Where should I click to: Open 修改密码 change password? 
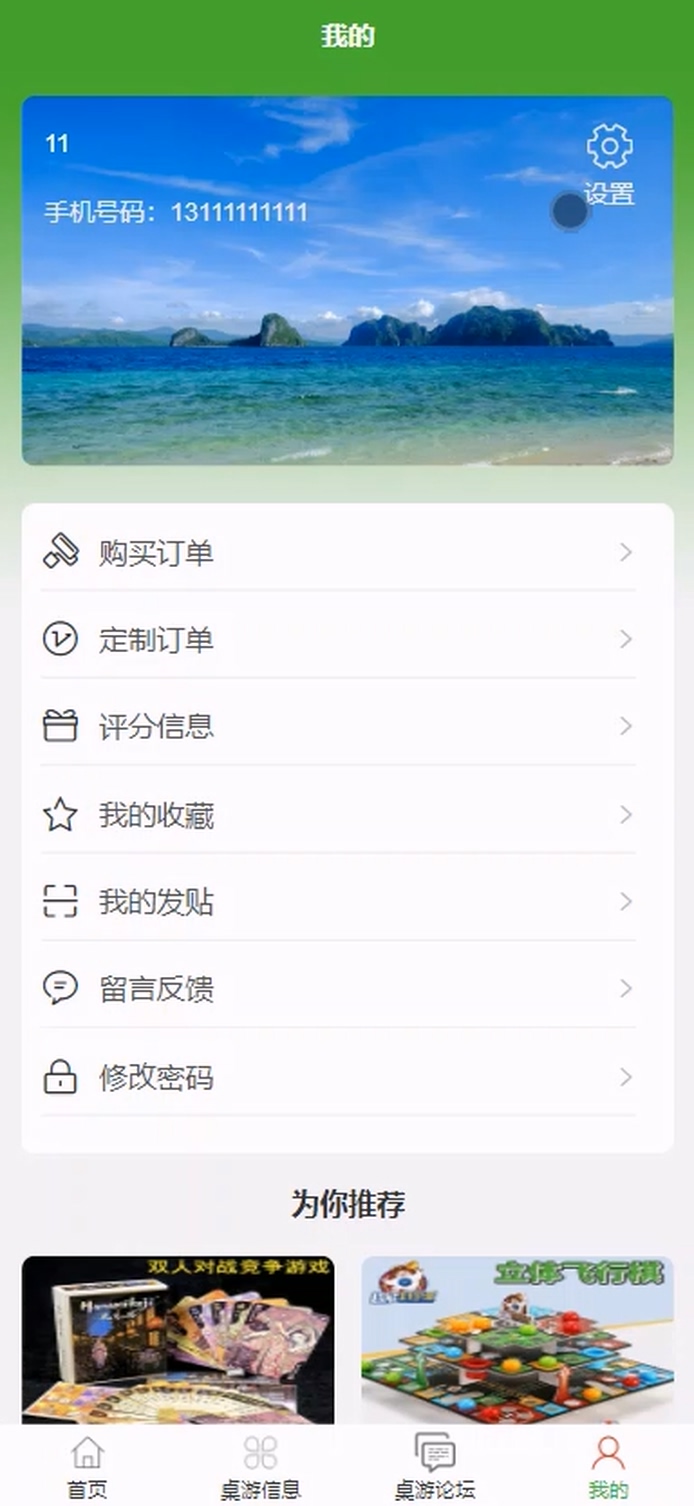(x=338, y=1077)
